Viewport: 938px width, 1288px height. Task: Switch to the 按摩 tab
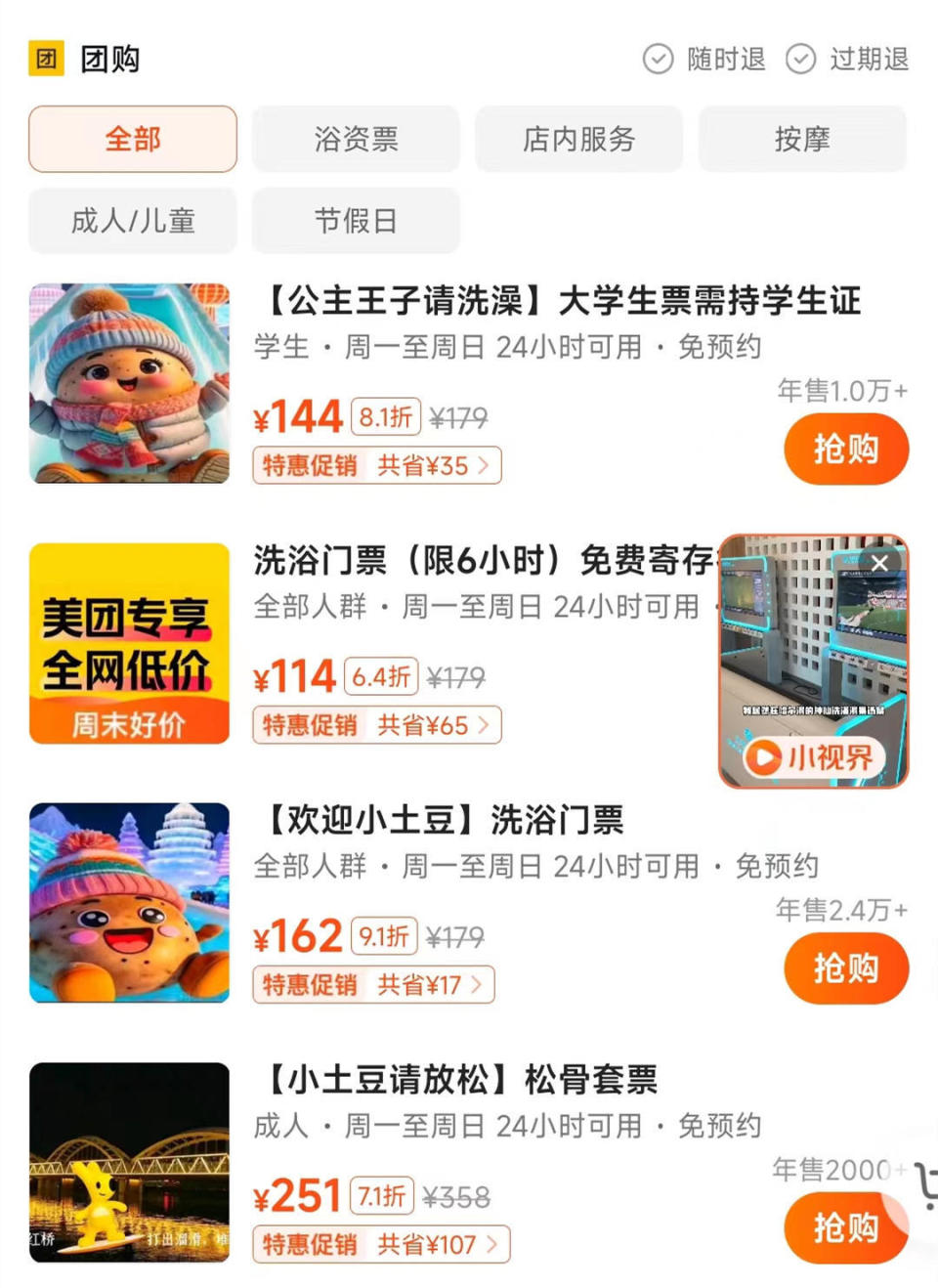(x=801, y=140)
